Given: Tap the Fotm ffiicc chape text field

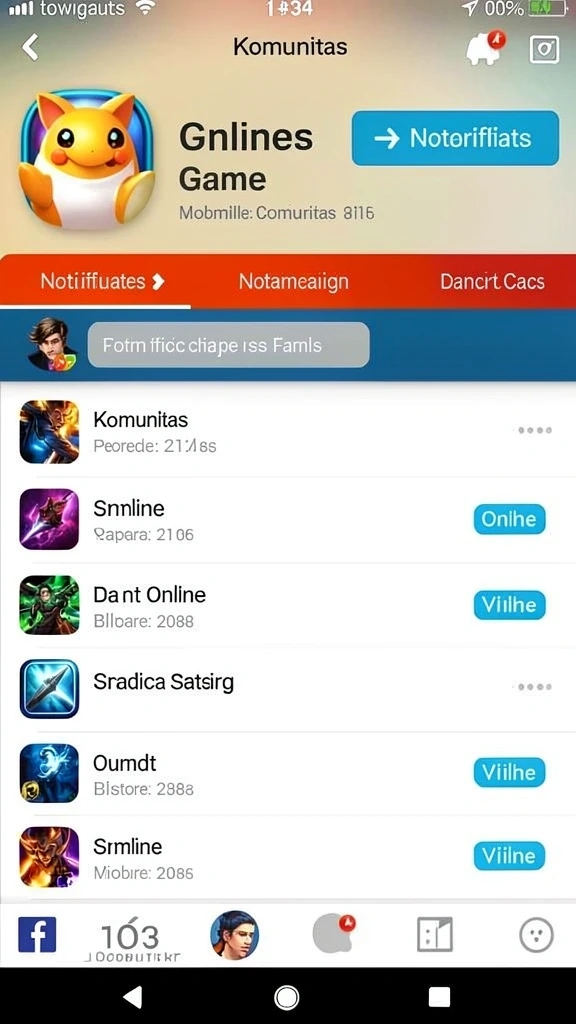Looking at the screenshot, I should click(x=229, y=344).
